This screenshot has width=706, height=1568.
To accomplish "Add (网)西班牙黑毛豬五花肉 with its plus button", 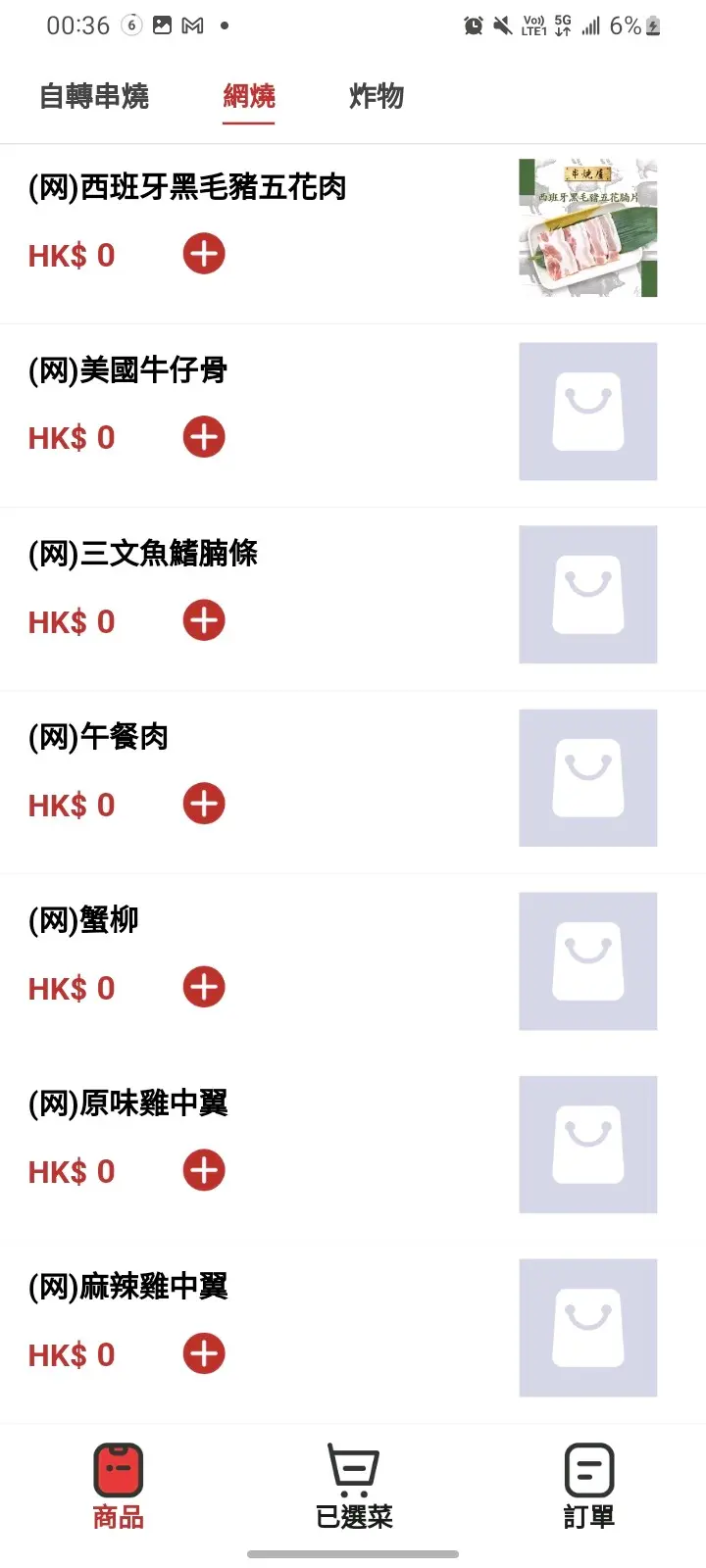I will (x=204, y=254).
